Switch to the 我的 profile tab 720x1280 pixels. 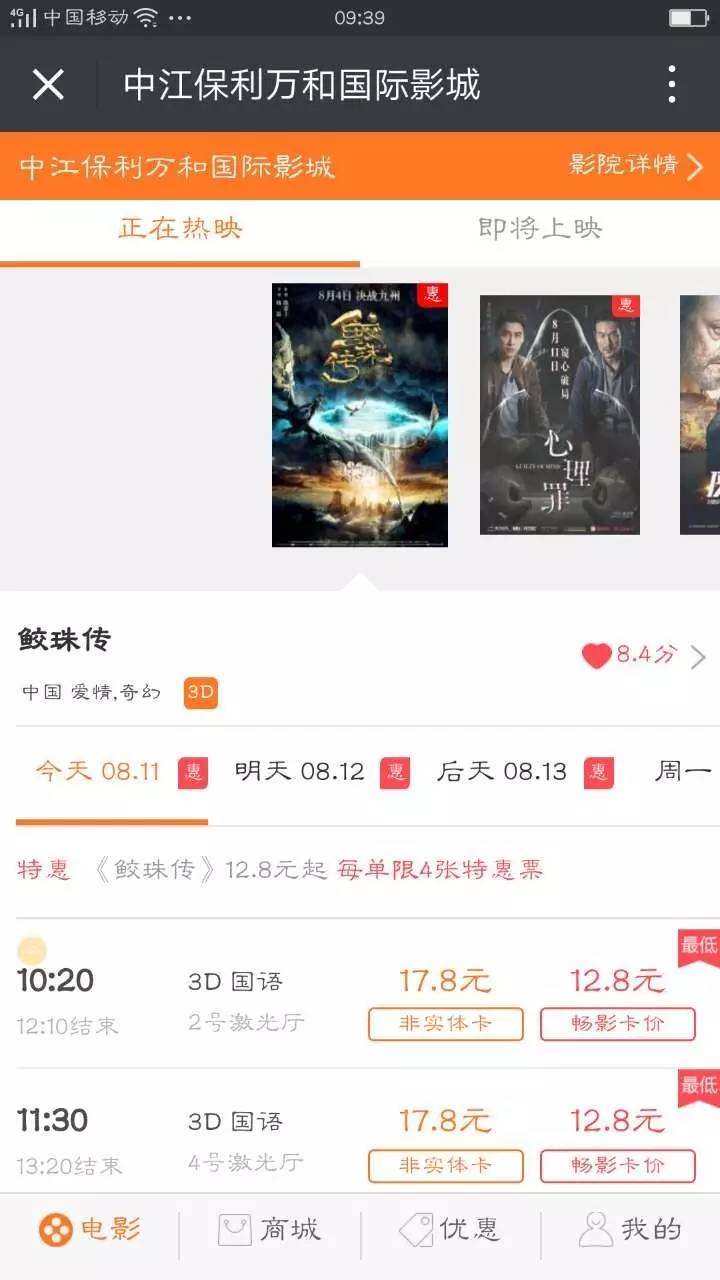pos(630,1230)
